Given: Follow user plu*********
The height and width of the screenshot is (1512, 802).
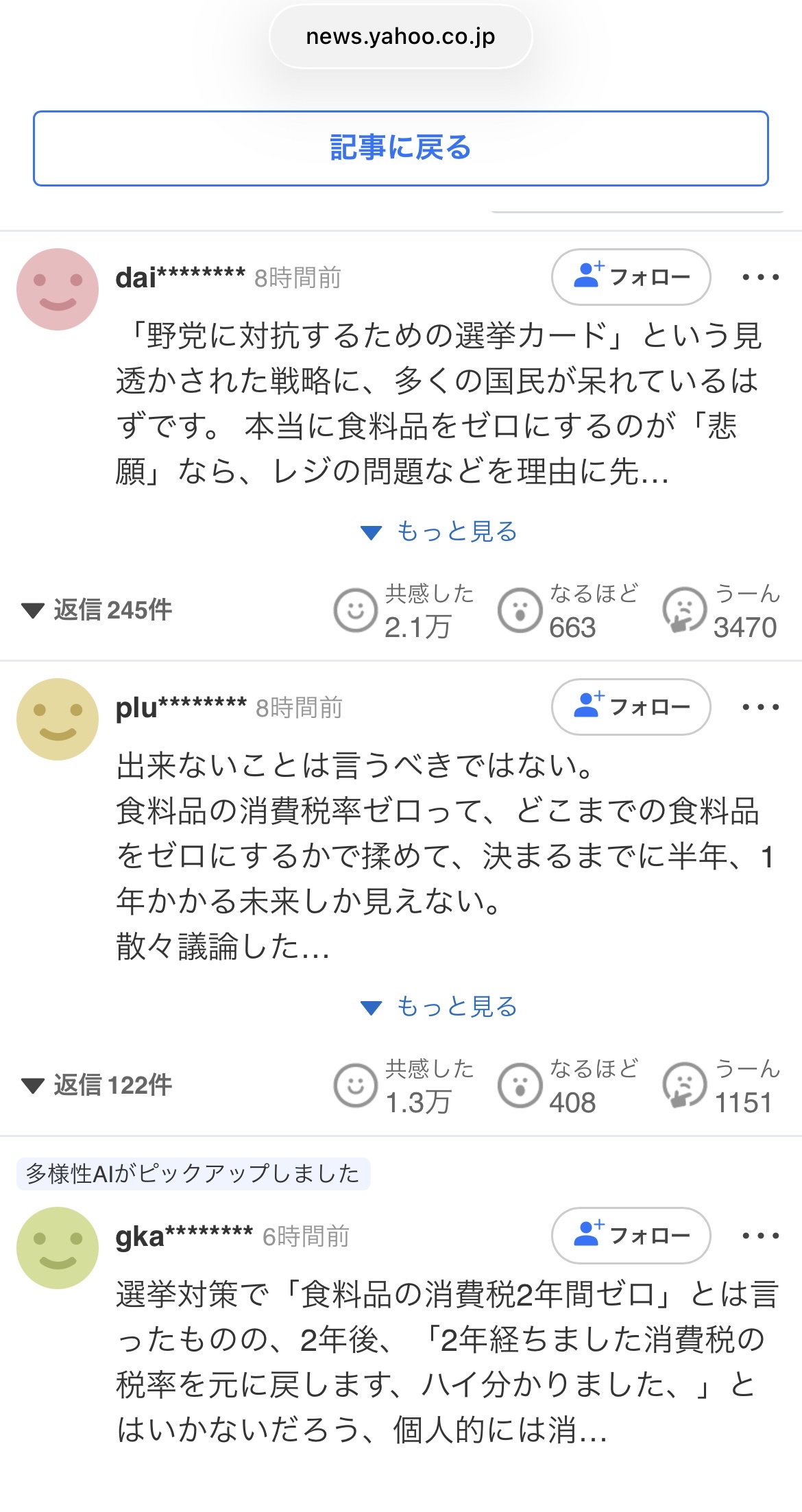Looking at the screenshot, I should click(x=631, y=707).
